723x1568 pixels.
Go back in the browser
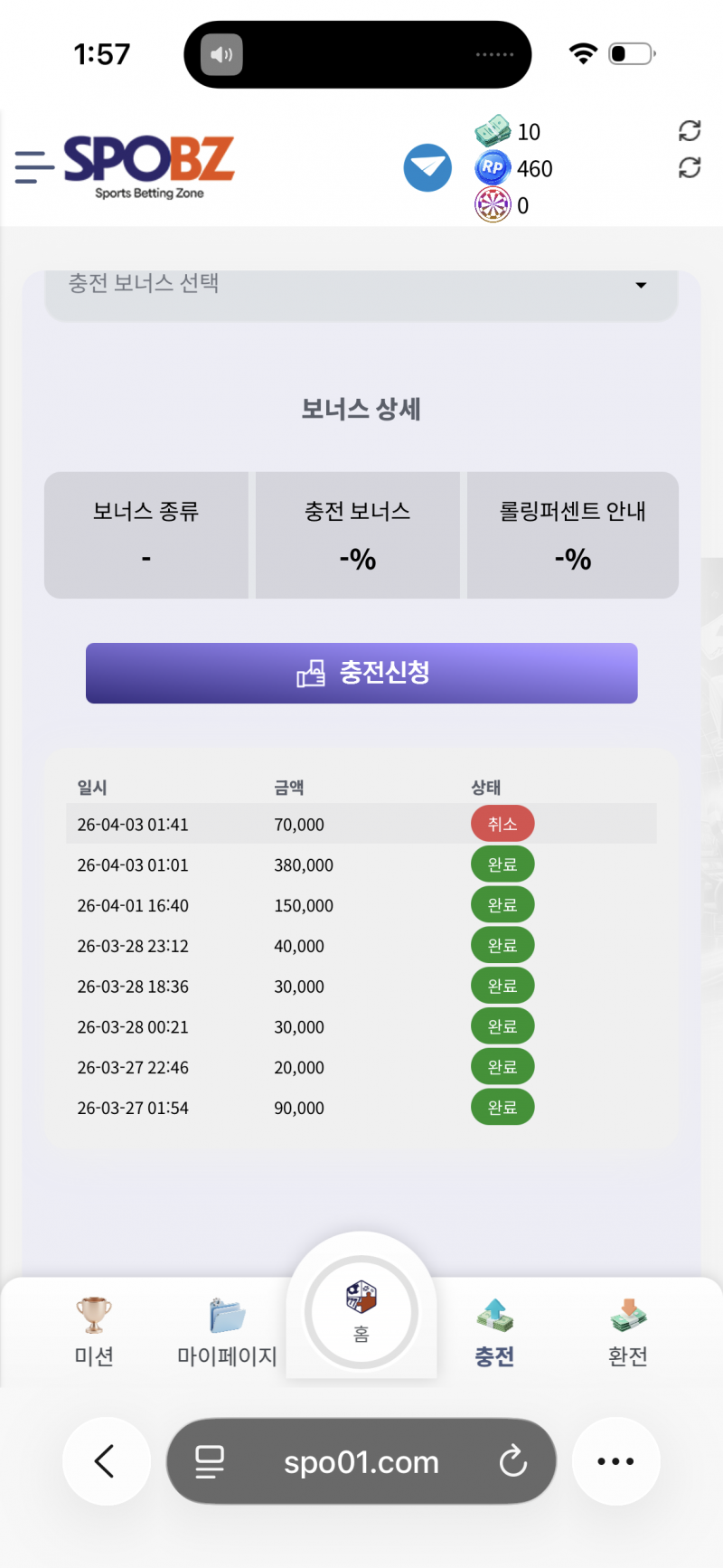click(x=106, y=1460)
